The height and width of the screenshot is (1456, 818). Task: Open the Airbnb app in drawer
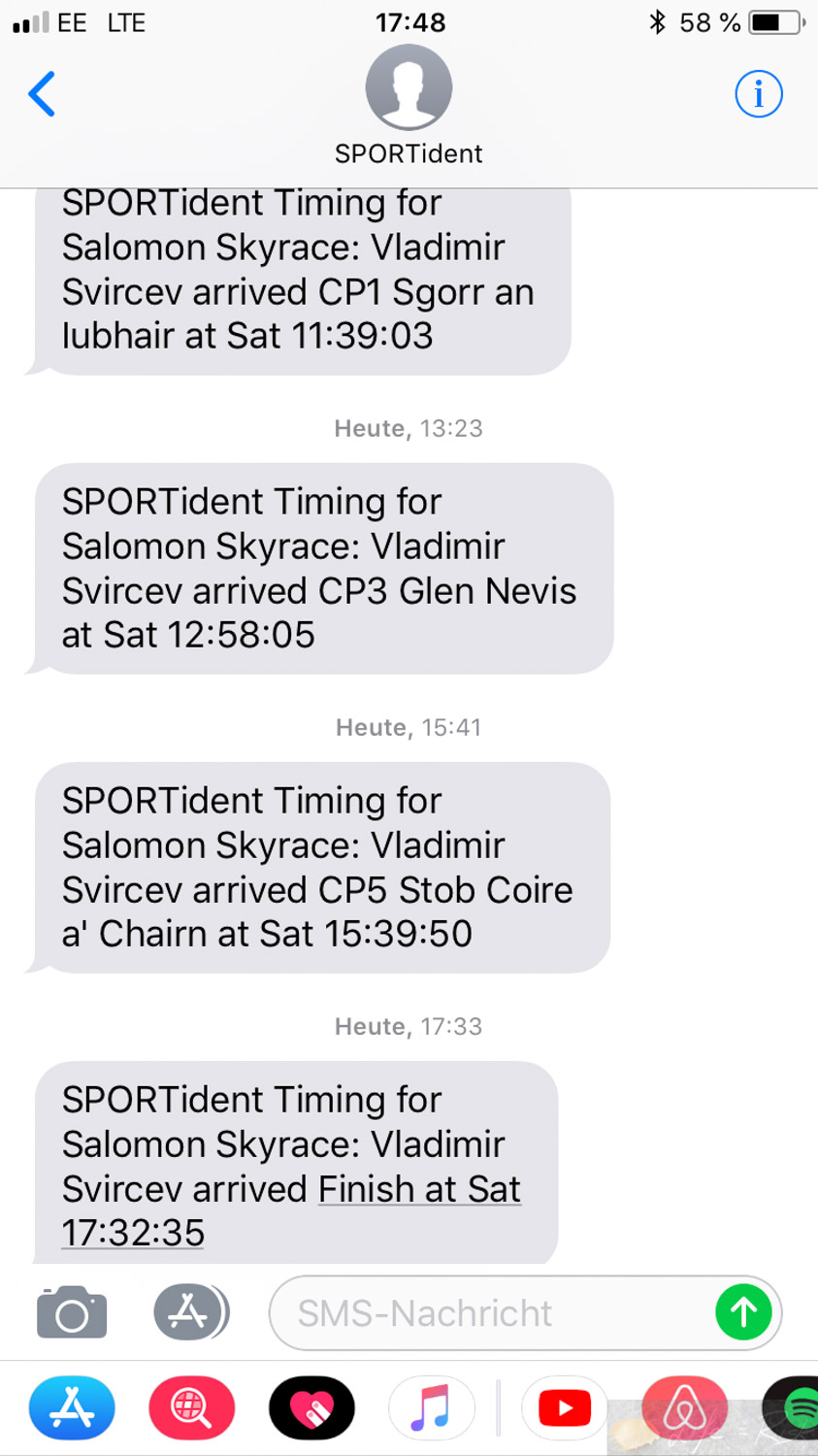pos(685,1408)
